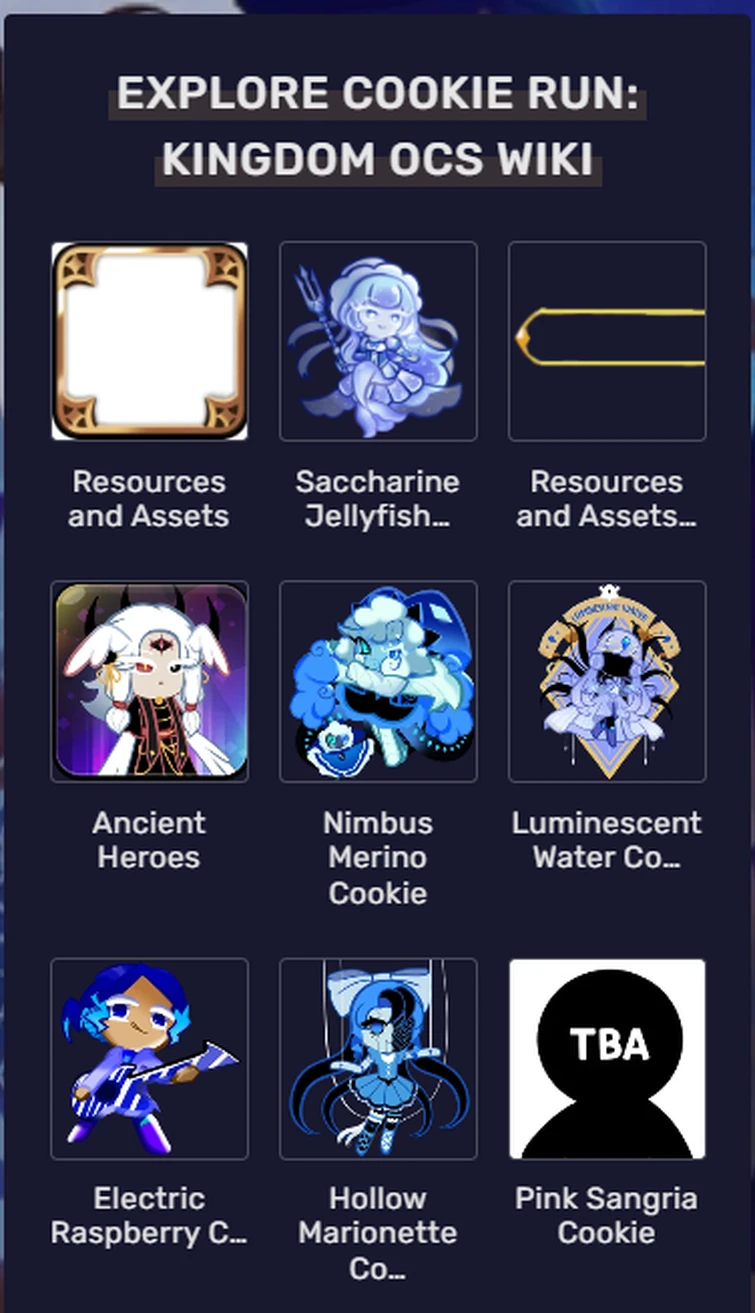
Task: Open the Electric Raspberry Cookie guitarist image
Action: tap(149, 1057)
